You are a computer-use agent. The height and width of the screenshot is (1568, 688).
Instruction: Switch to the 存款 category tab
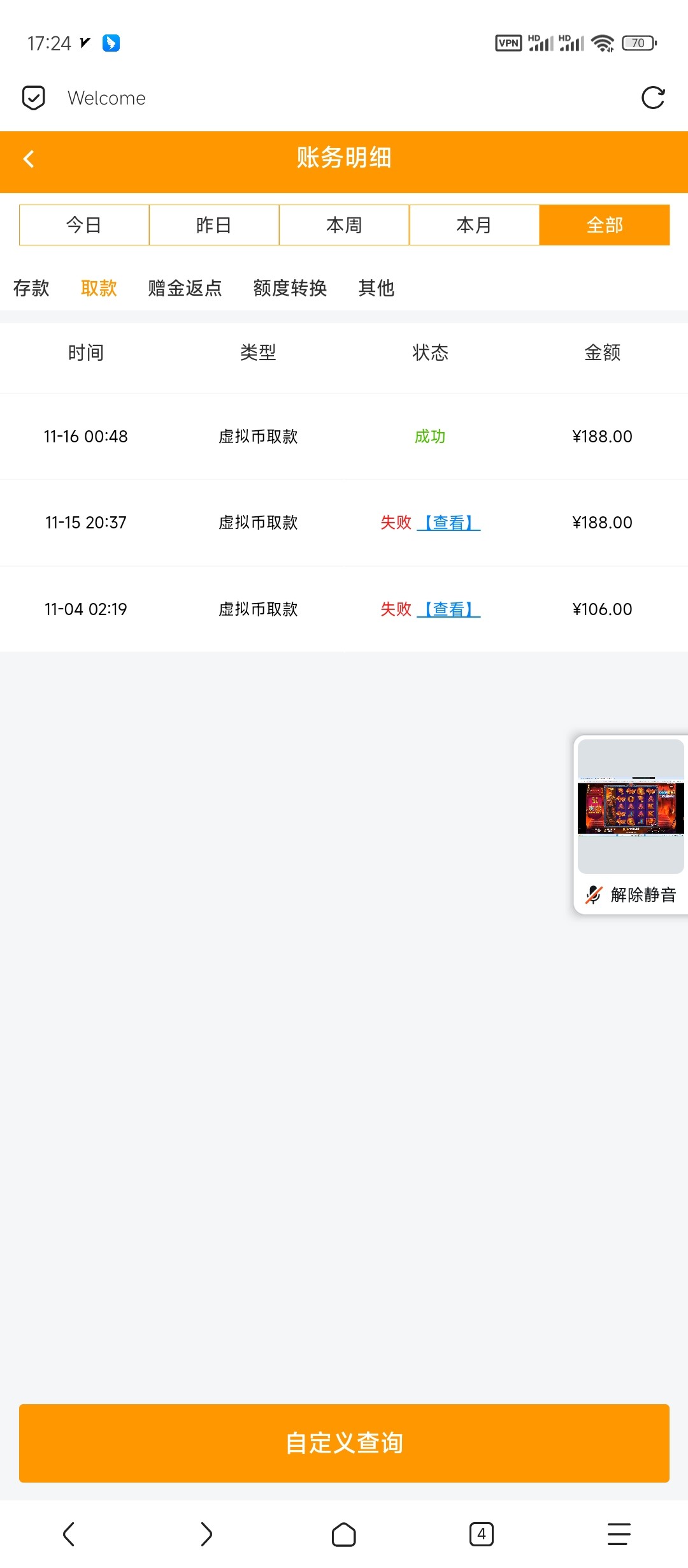(31, 288)
